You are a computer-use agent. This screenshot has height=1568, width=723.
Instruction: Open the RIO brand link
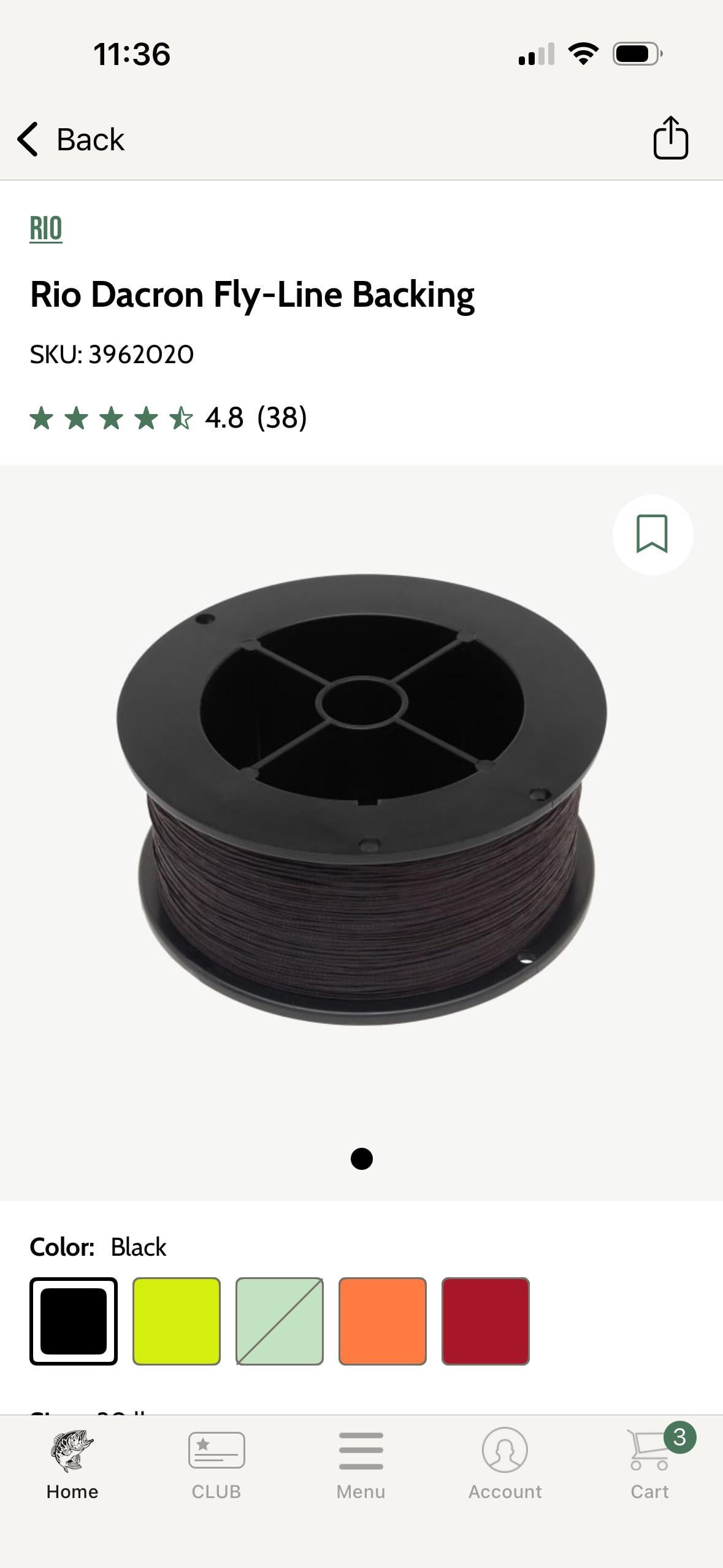click(46, 229)
